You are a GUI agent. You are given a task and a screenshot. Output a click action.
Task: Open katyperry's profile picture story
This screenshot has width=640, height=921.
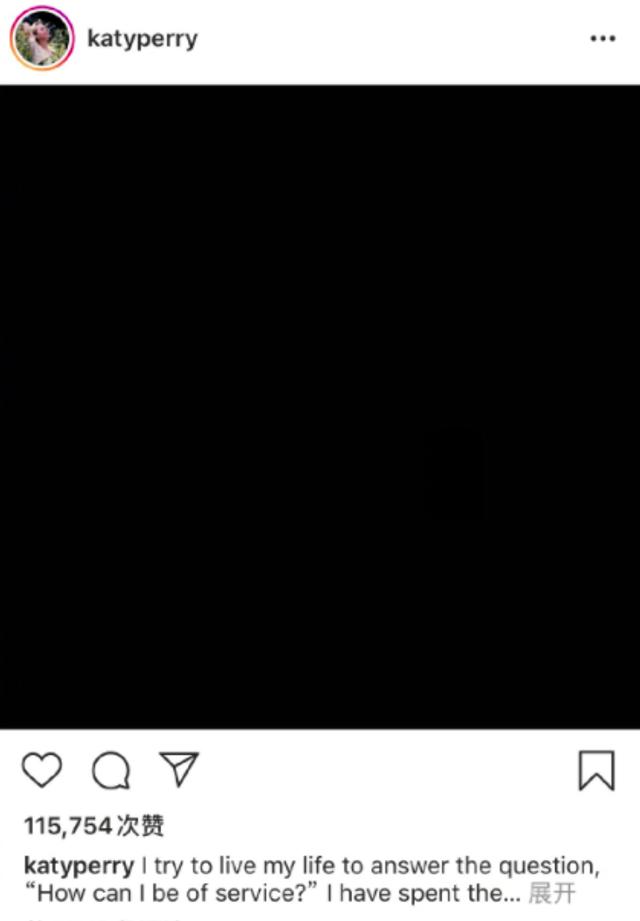pyautogui.click(x=41, y=39)
